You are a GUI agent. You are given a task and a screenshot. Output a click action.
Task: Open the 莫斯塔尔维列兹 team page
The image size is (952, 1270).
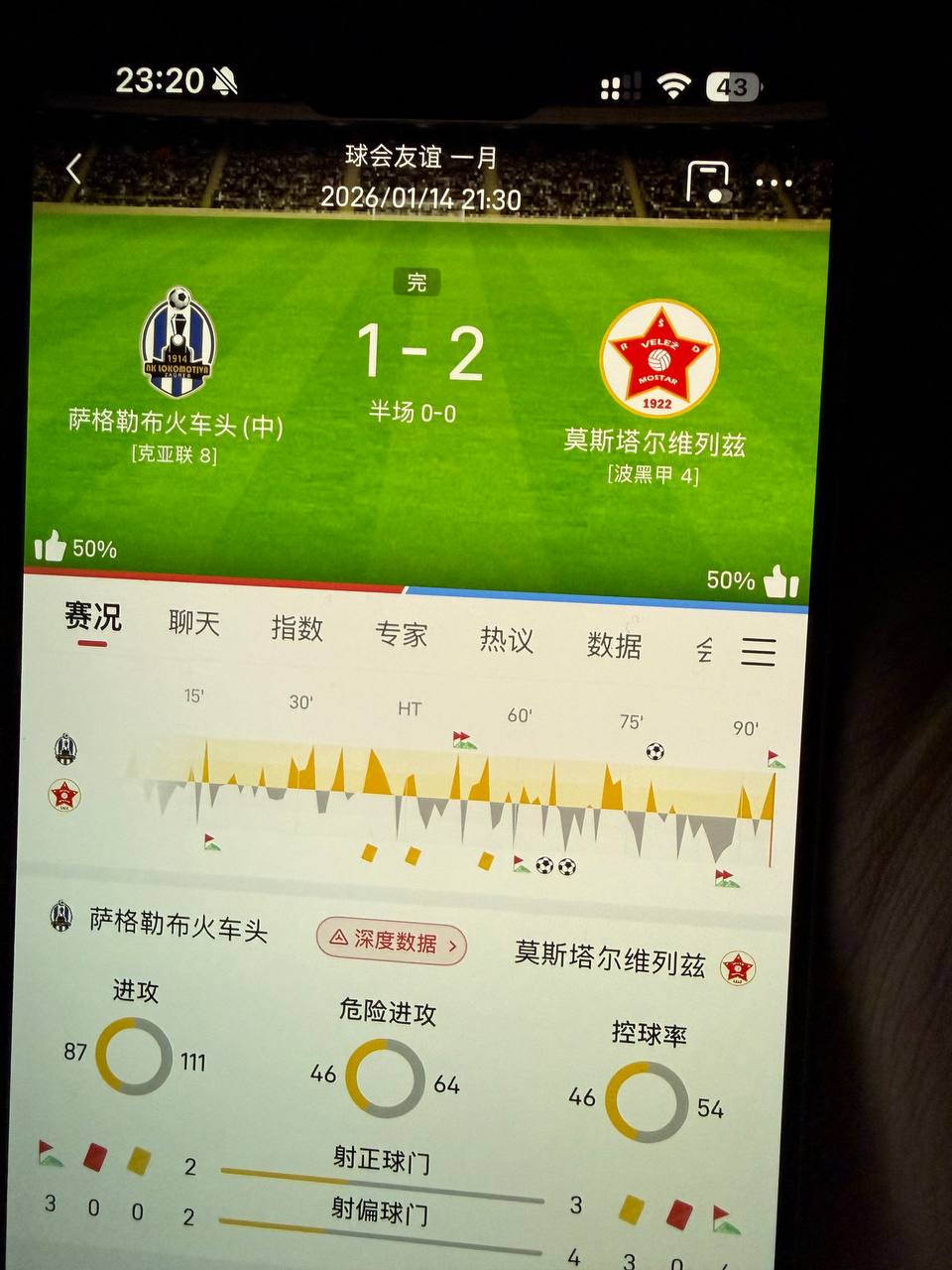tap(657, 359)
